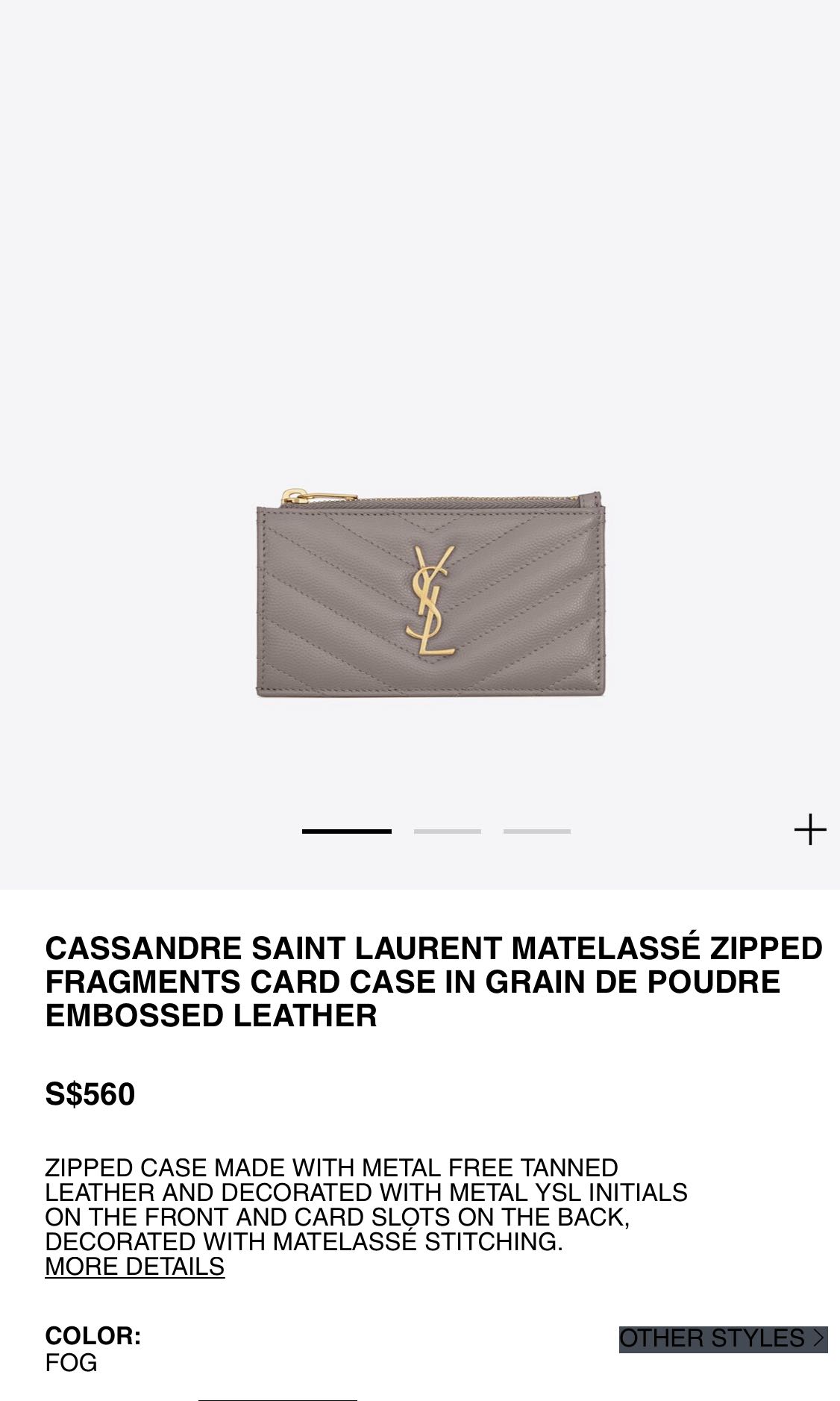
Task: Expand MORE DETAILS for full product description
Action: (x=135, y=1266)
